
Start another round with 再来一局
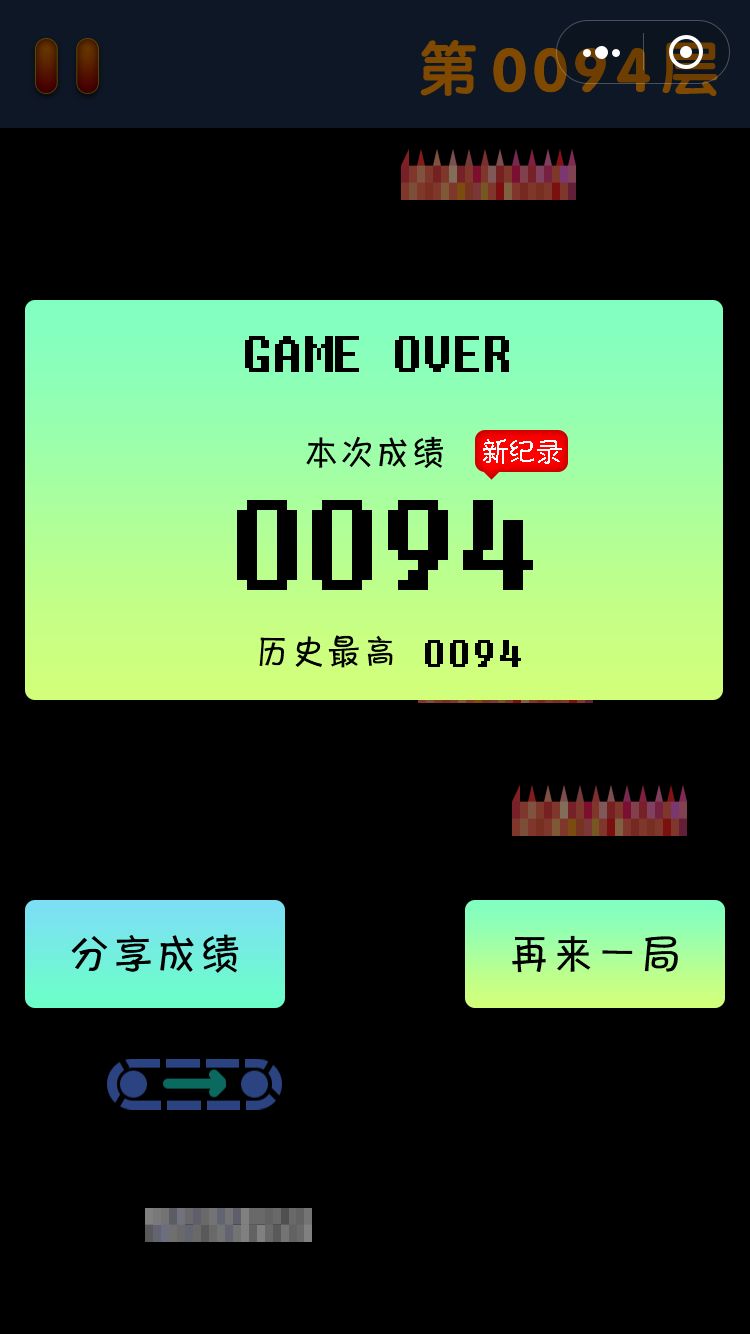click(595, 954)
